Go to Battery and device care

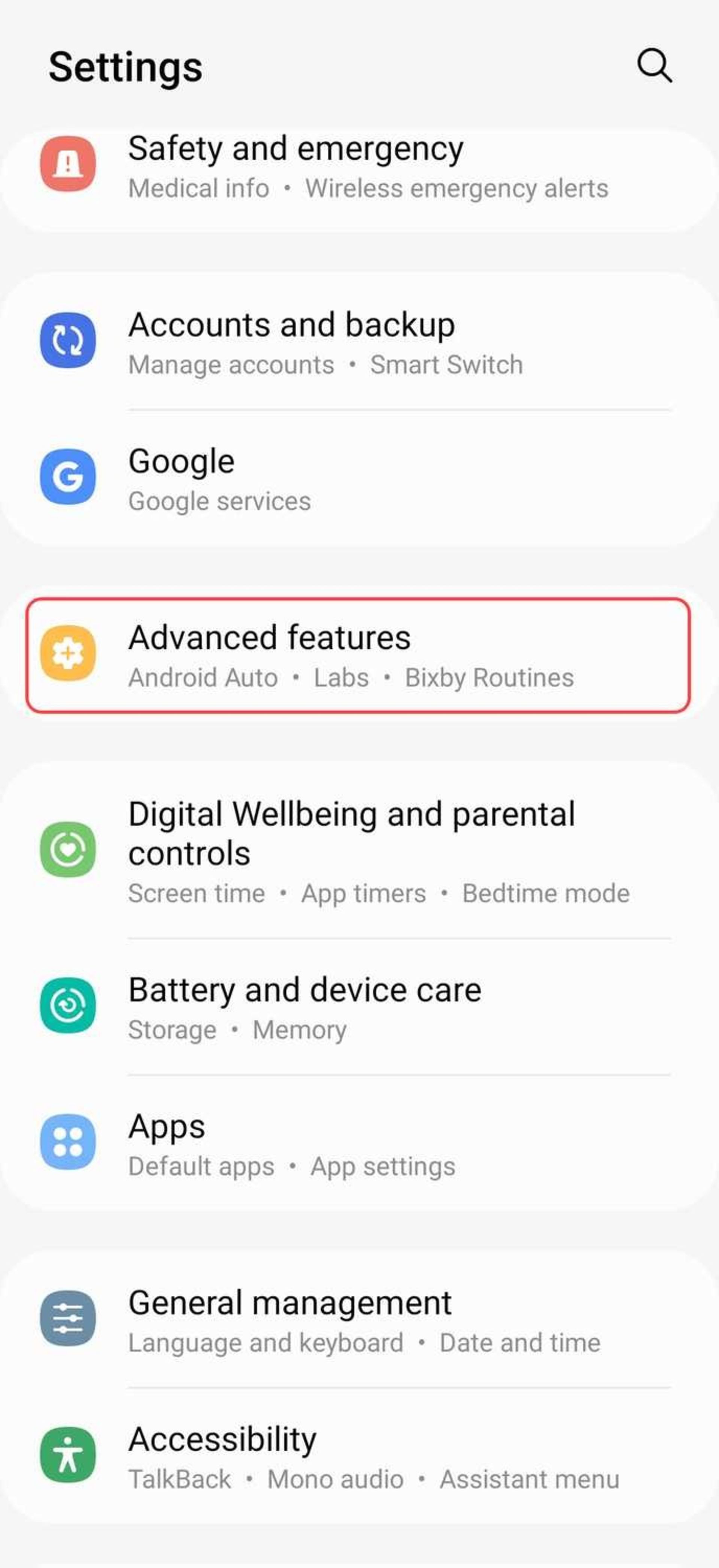pos(359,1007)
